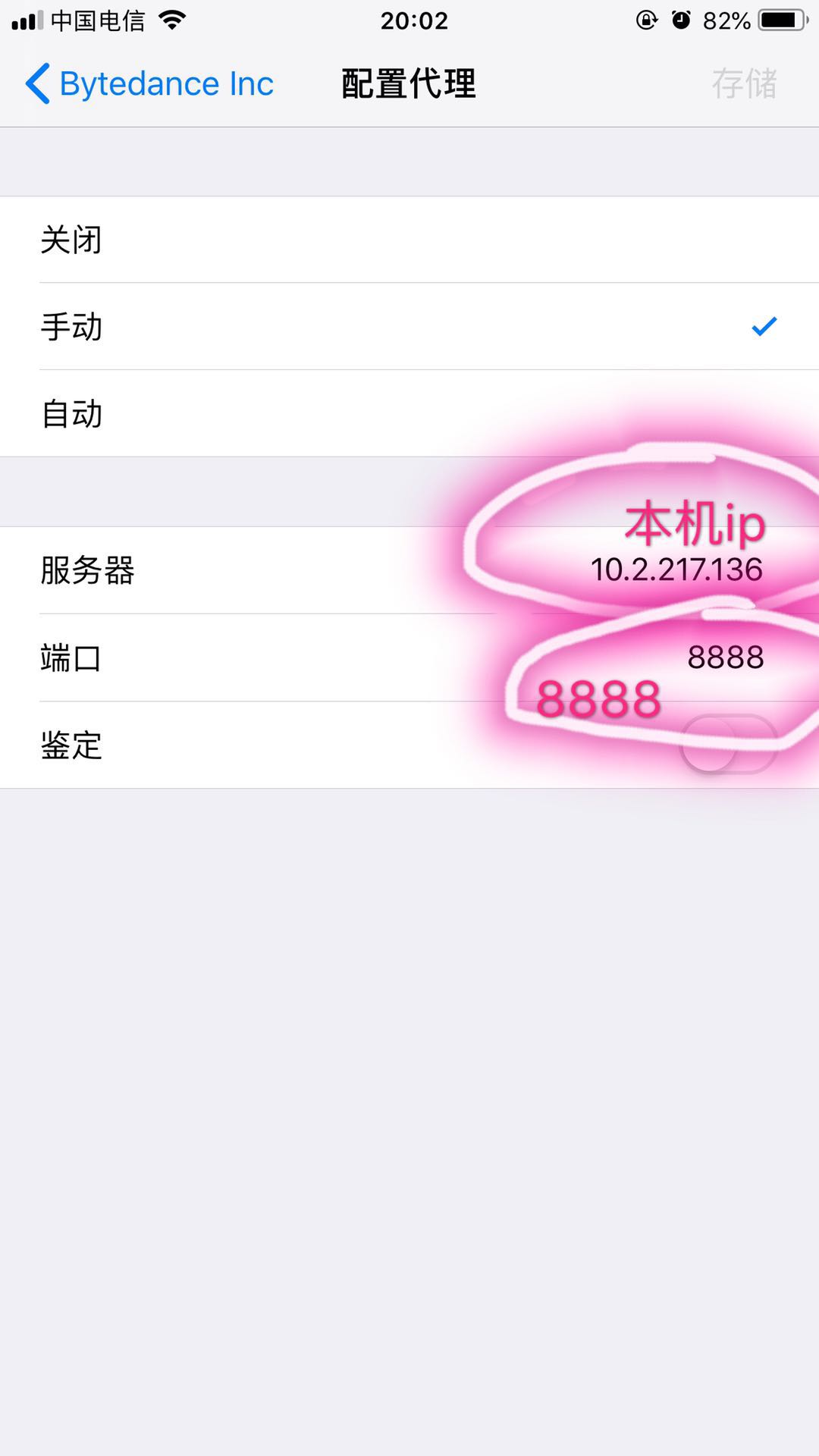This screenshot has height=1456, width=819.
Task: Choose the 手动 manual proxy option
Action: 409,327
